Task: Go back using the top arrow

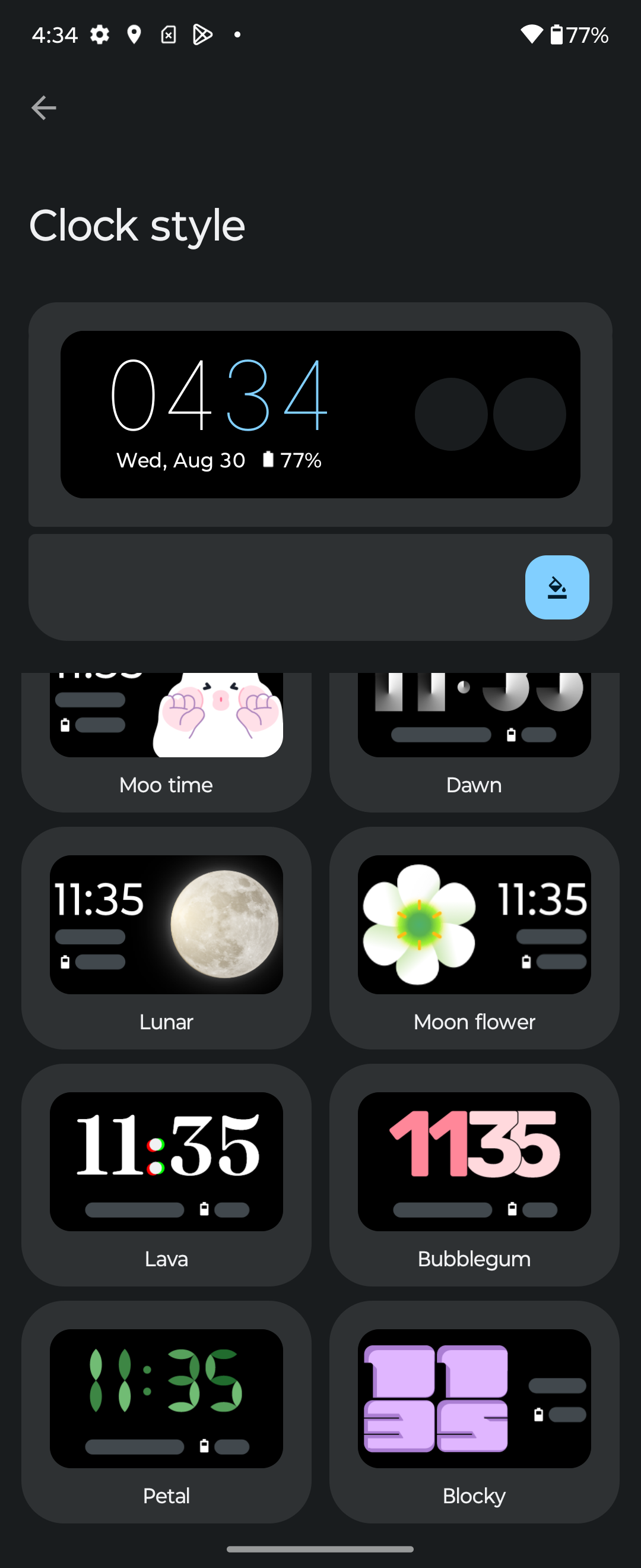Action: pos(44,108)
